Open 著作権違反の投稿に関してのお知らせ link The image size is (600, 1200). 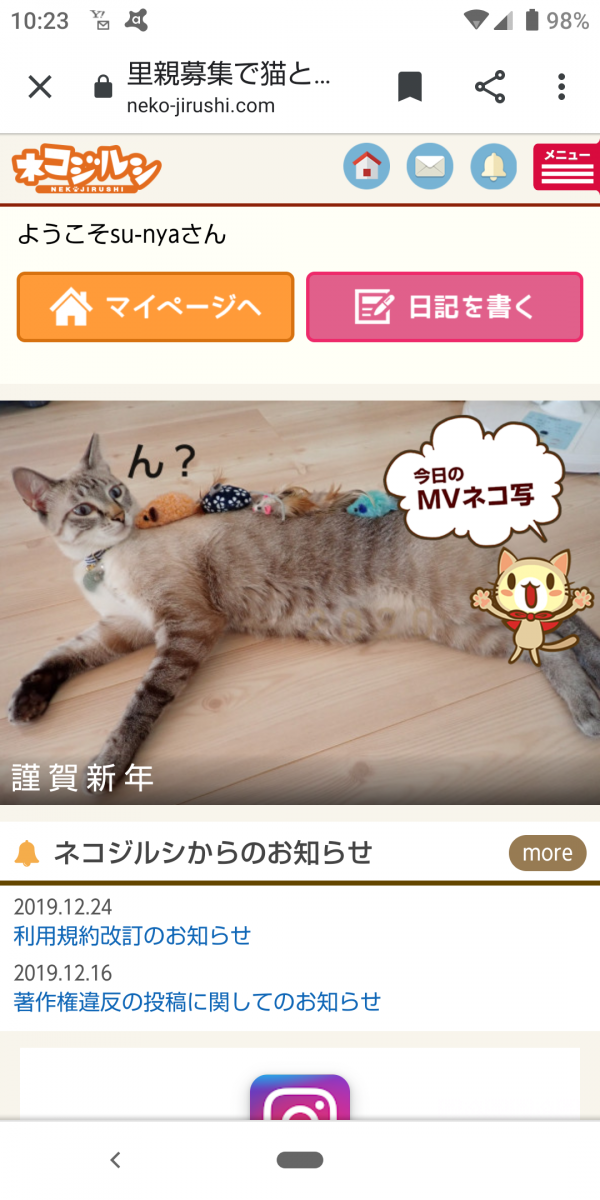click(x=197, y=1001)
